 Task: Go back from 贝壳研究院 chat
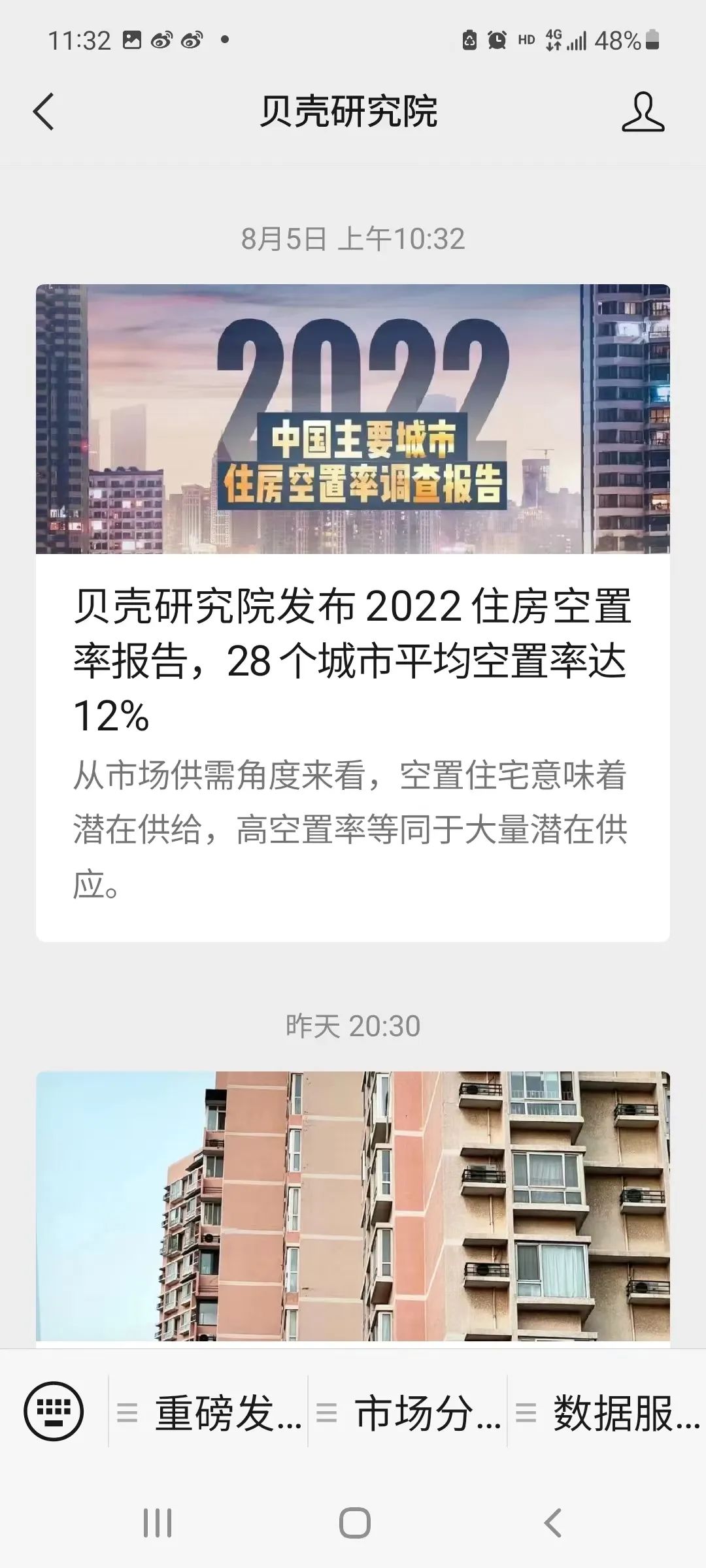click(x=44, y=112)
